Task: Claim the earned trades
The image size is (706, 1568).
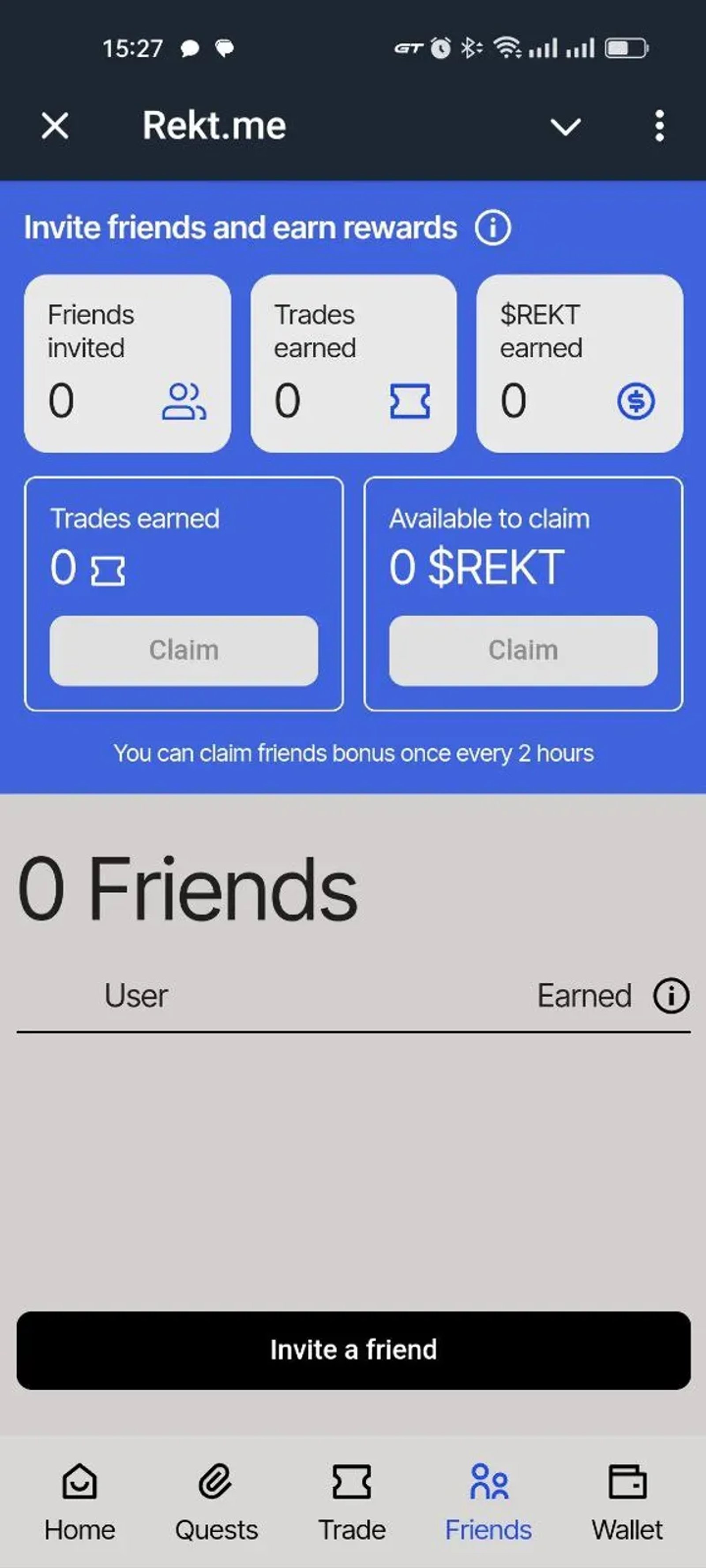Action: click(x=184, y=650)
